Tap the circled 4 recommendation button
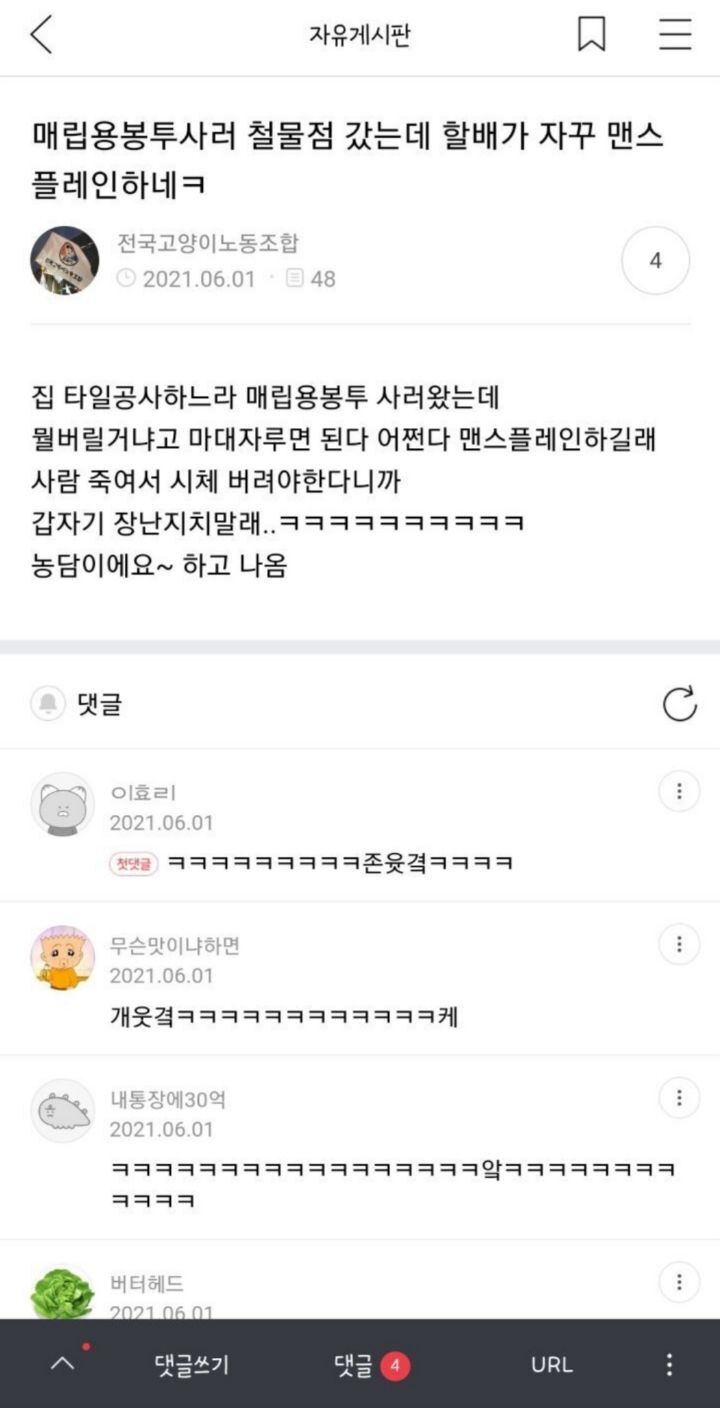 coord(656,261)
